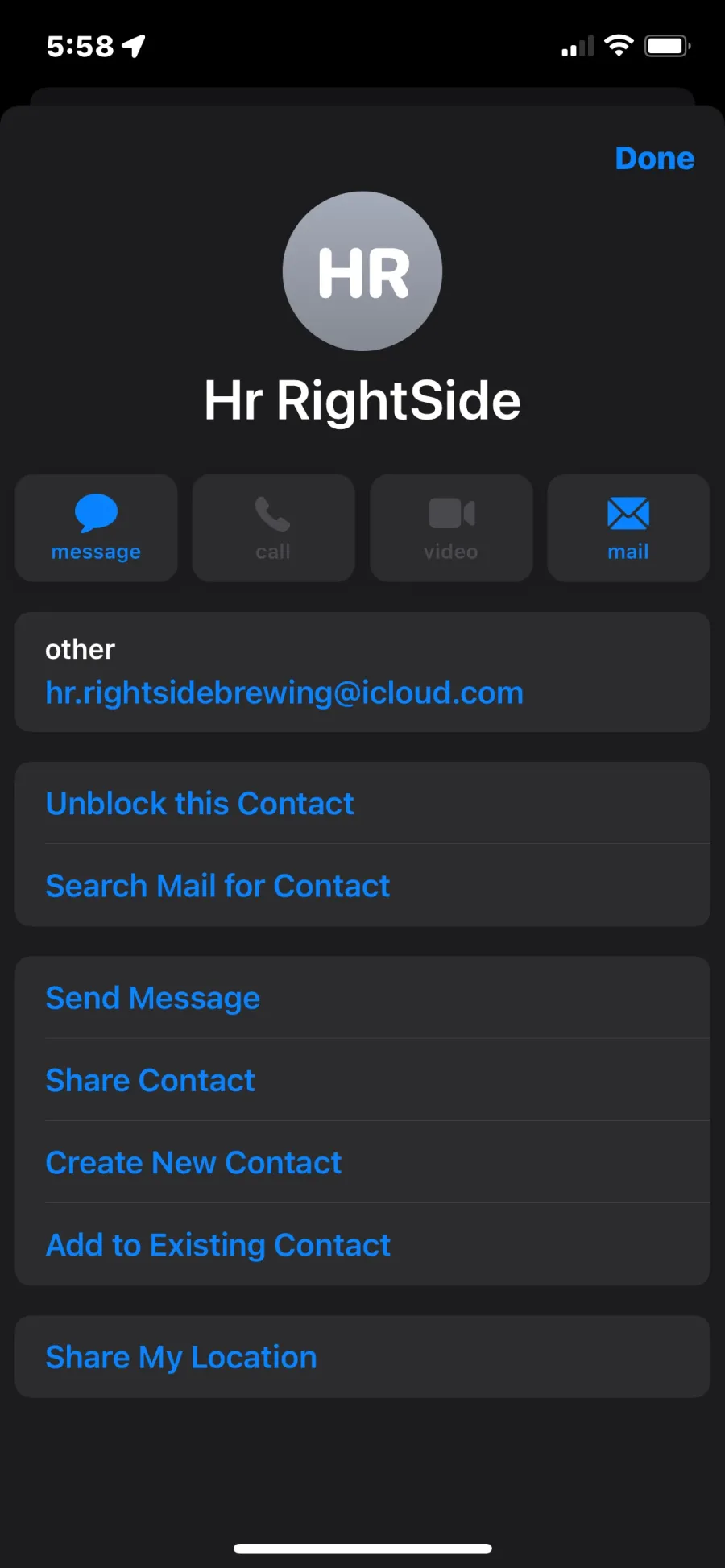Select Create New Contact
The height and width of the screenshot is (1568, 725).
click(x=362, y=1163)
